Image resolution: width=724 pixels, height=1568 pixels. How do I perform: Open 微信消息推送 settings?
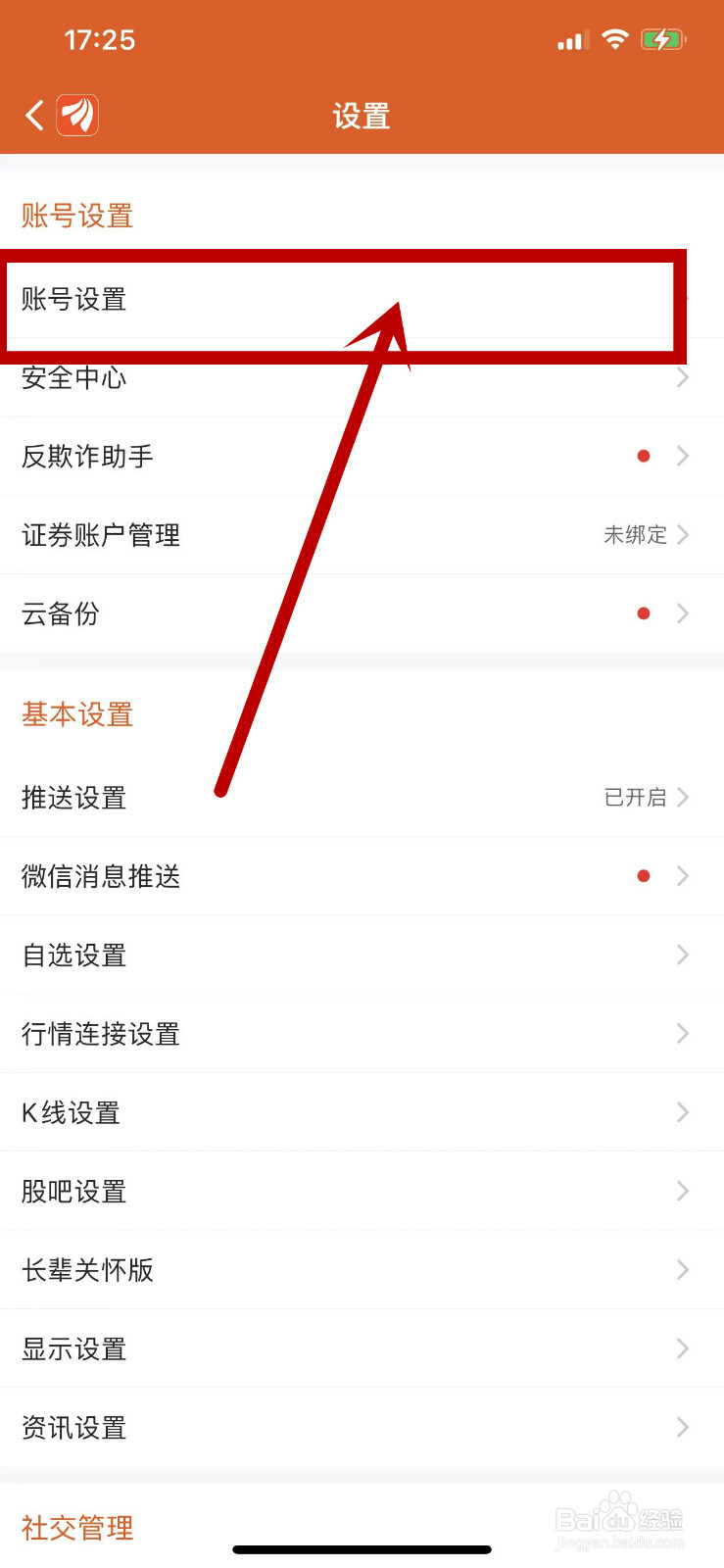362,875
